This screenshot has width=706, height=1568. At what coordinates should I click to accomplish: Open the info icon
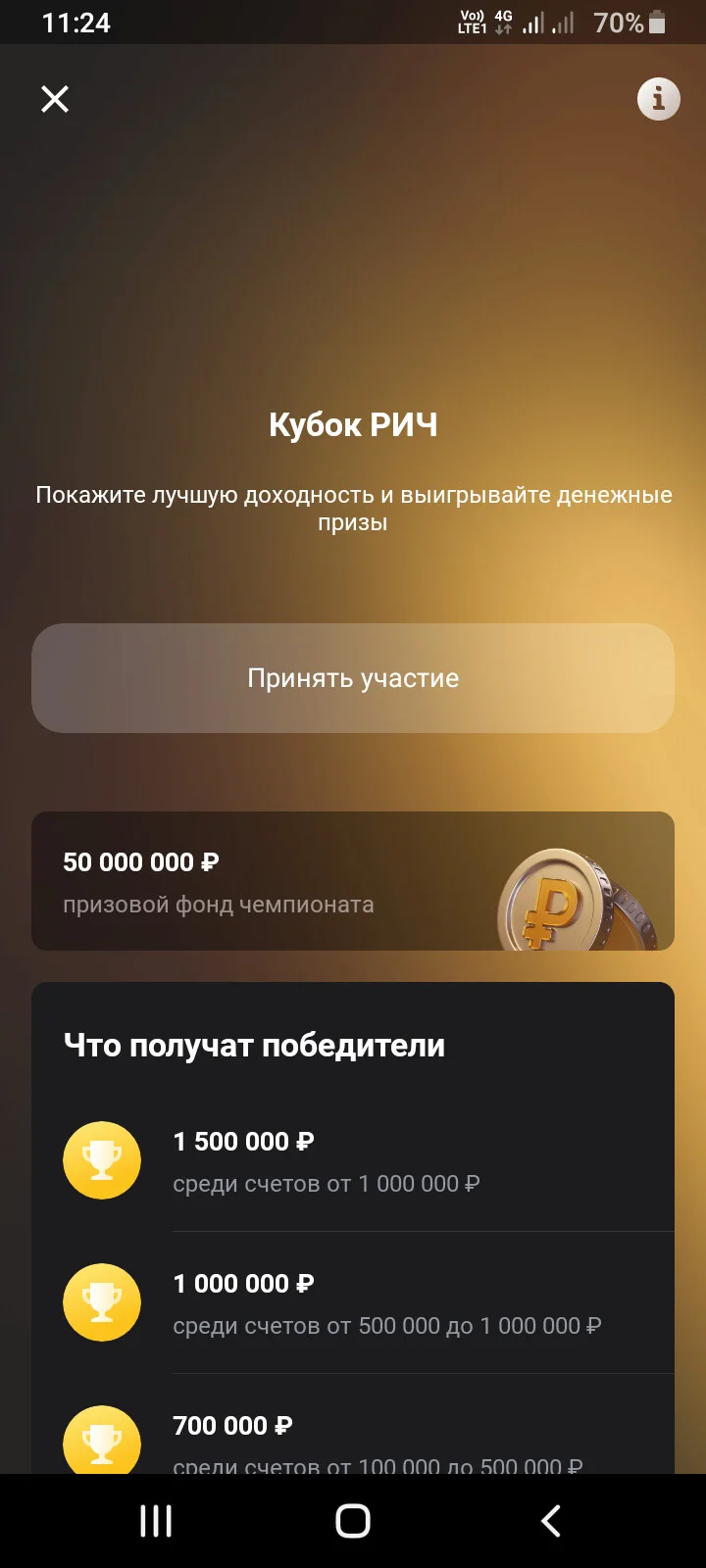click(659, 99)
